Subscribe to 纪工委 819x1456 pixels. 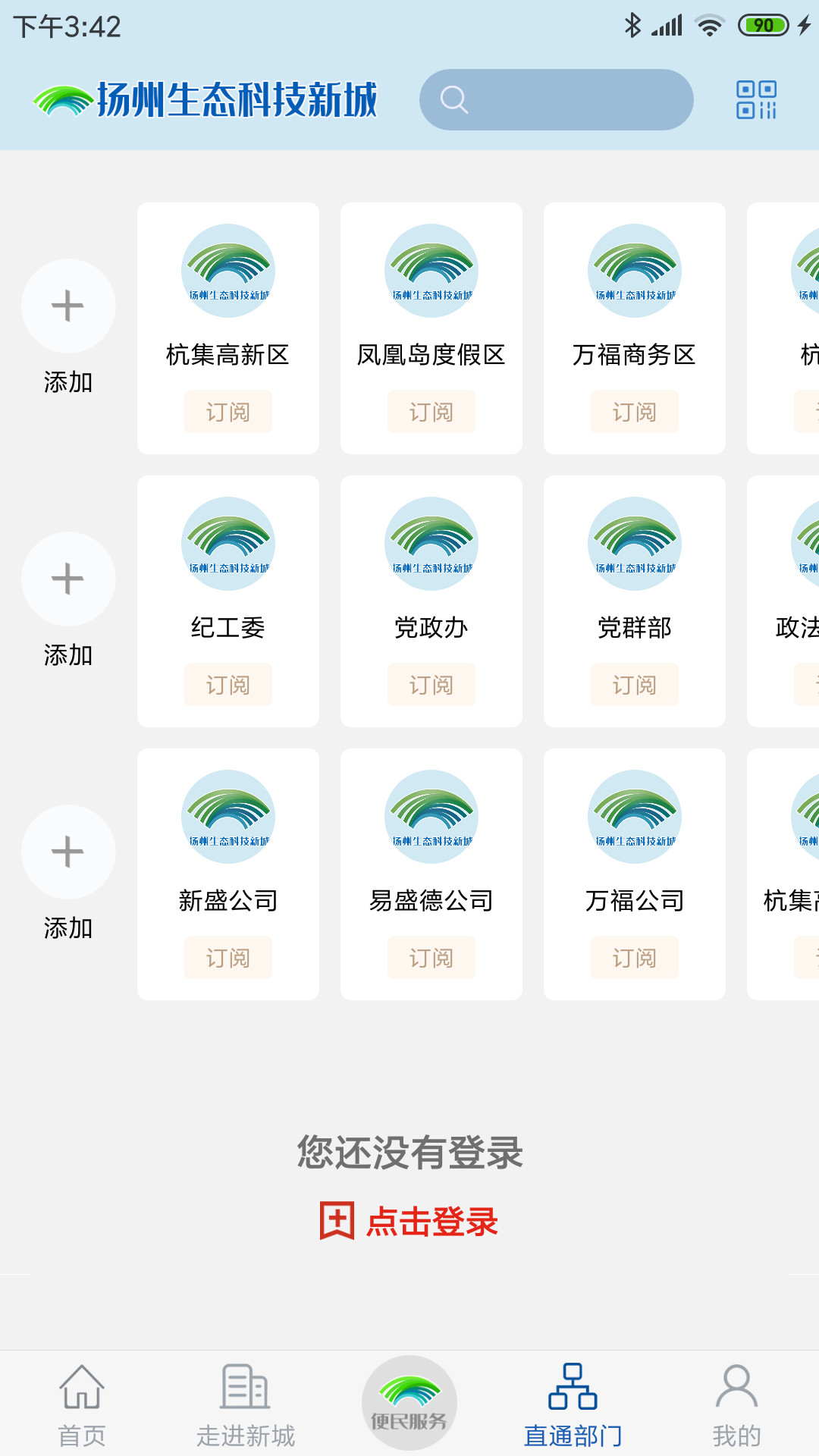pos(227,685)
